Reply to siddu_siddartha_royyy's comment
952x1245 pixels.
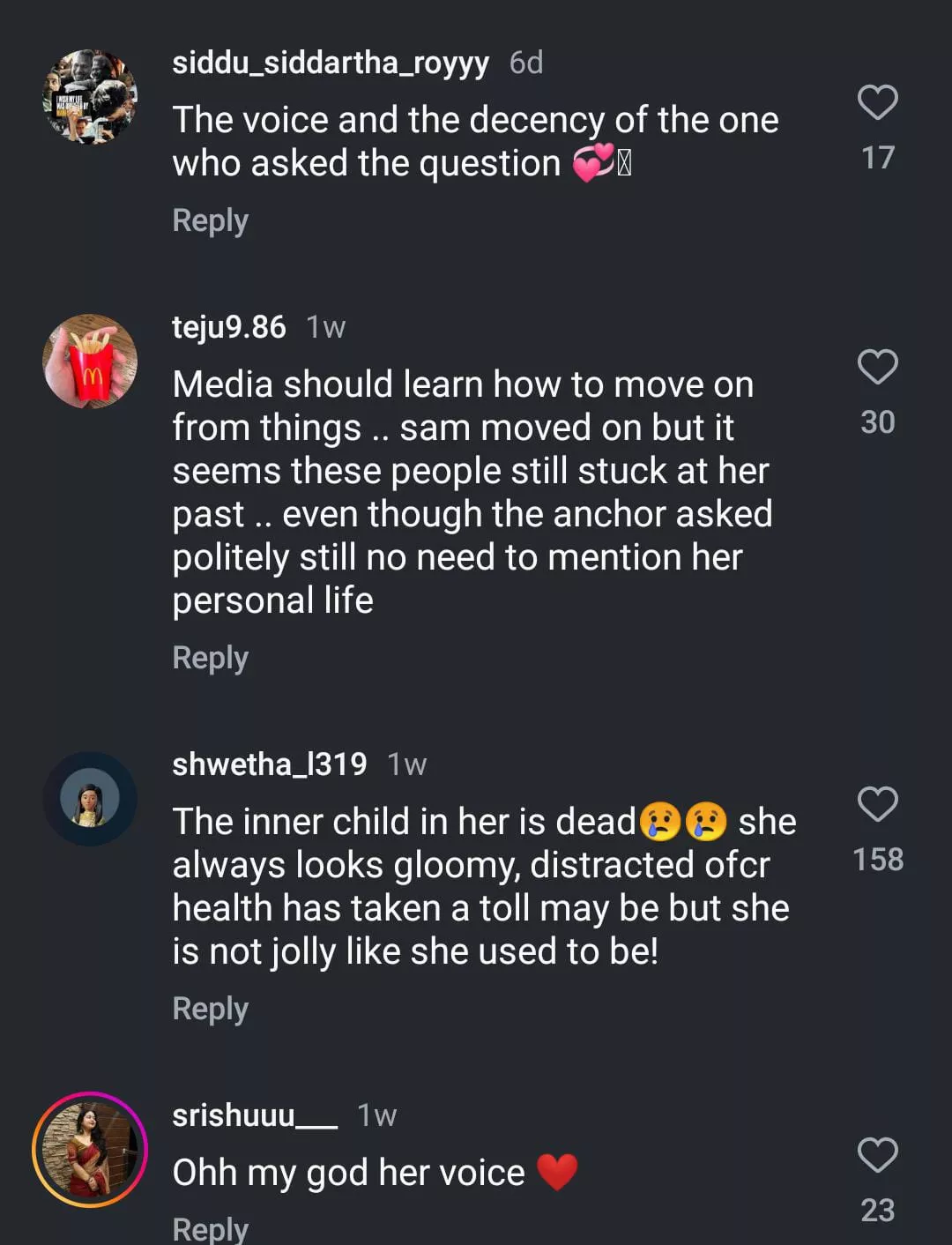click(x=210, y=220)
